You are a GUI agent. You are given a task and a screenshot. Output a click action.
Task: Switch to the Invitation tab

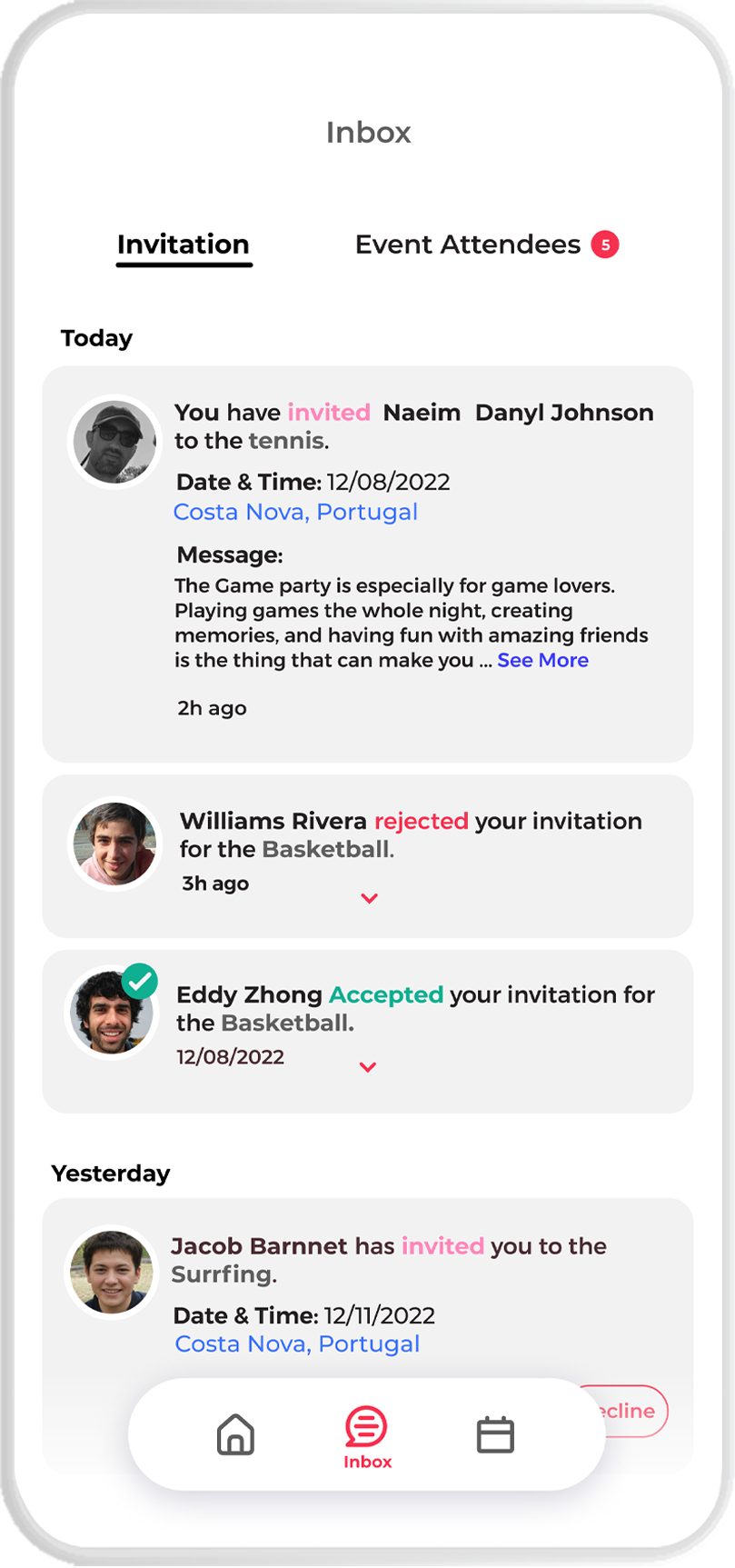coord(184,245)
